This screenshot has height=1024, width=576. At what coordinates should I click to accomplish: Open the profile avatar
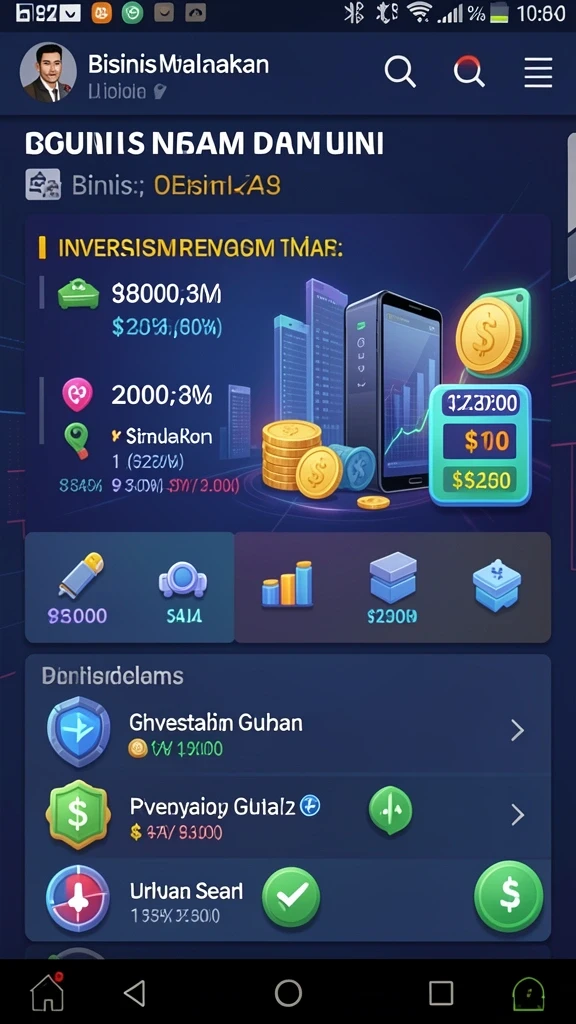[48, 73]
